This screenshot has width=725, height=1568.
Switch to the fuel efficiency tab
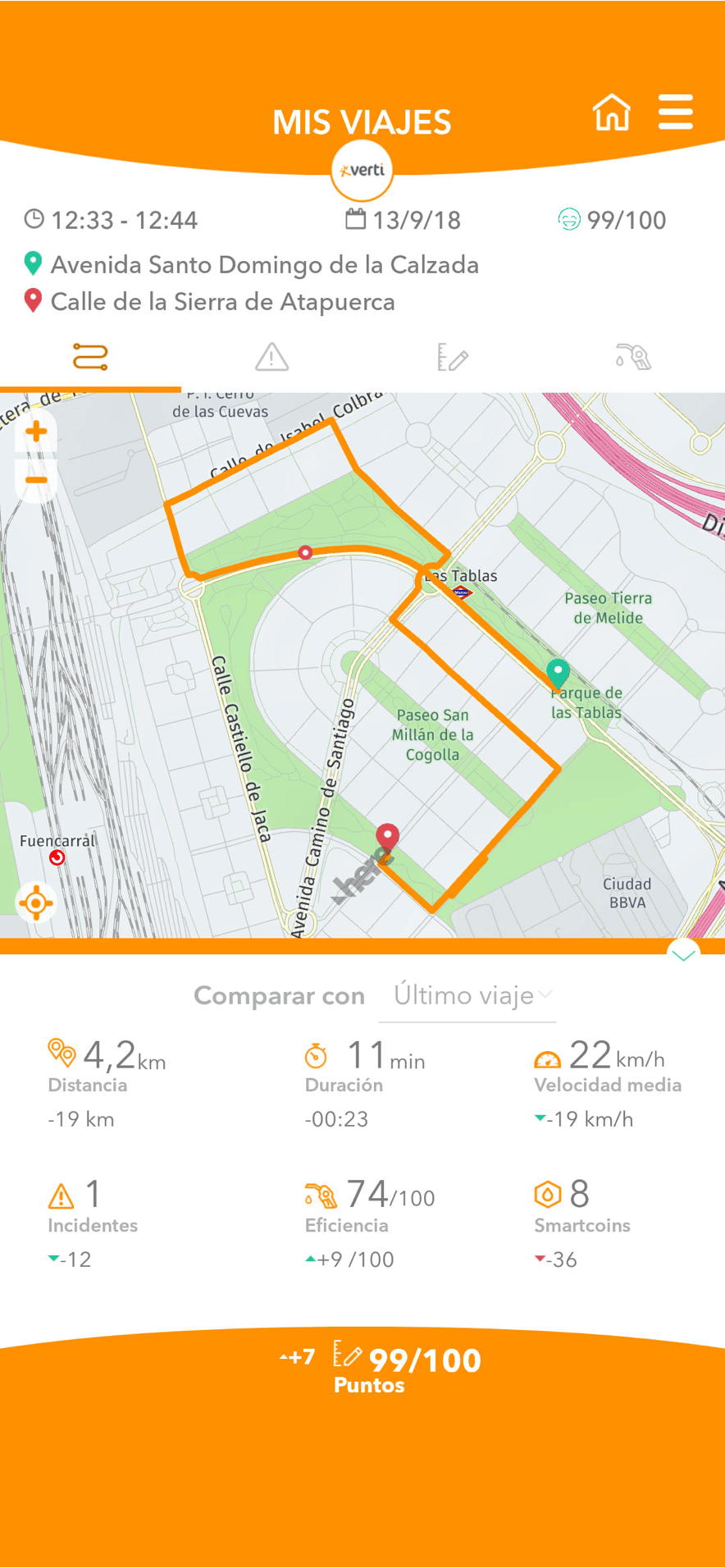(x=633, y=358)
